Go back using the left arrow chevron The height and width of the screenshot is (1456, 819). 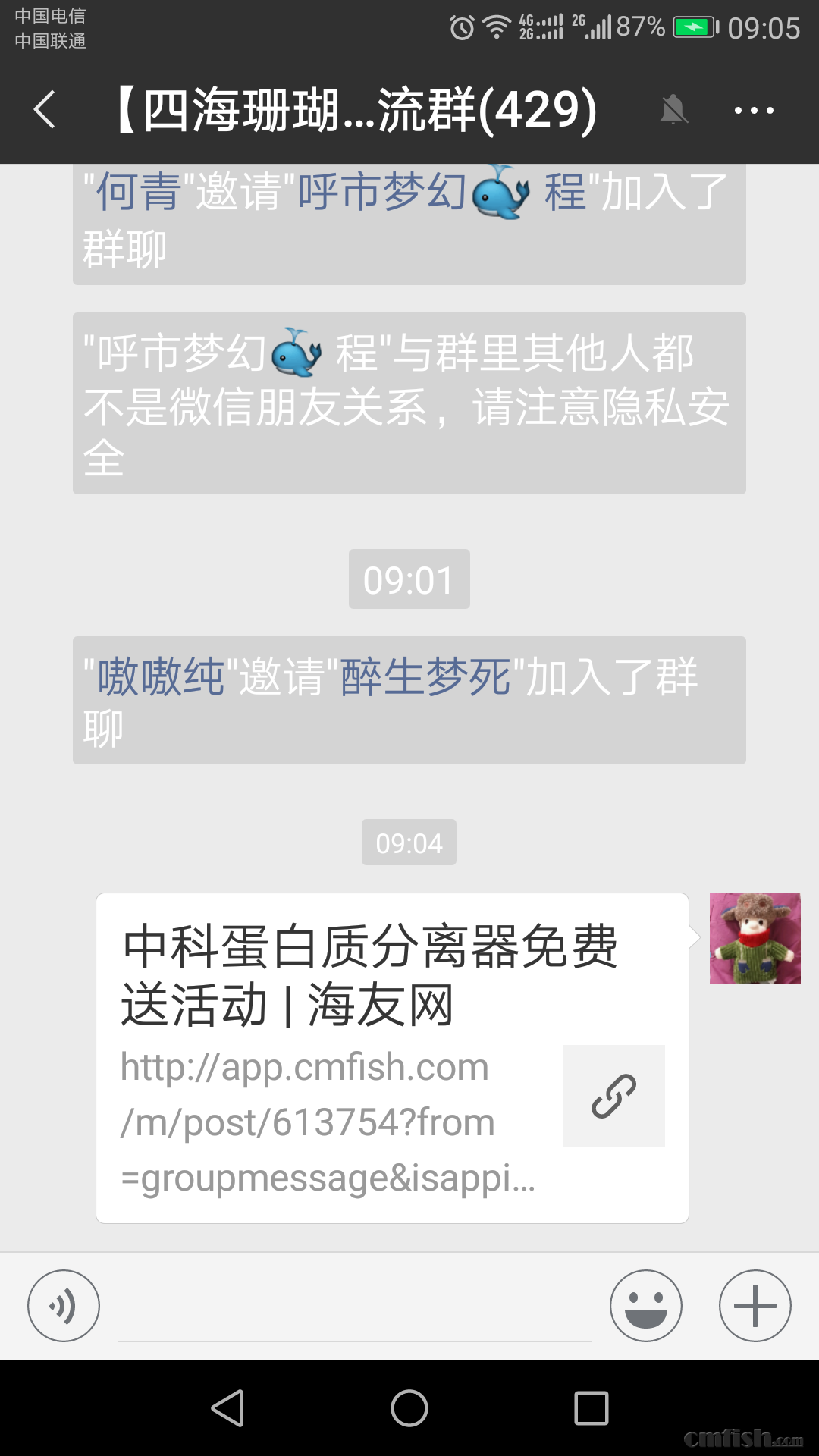coord(43,110)
